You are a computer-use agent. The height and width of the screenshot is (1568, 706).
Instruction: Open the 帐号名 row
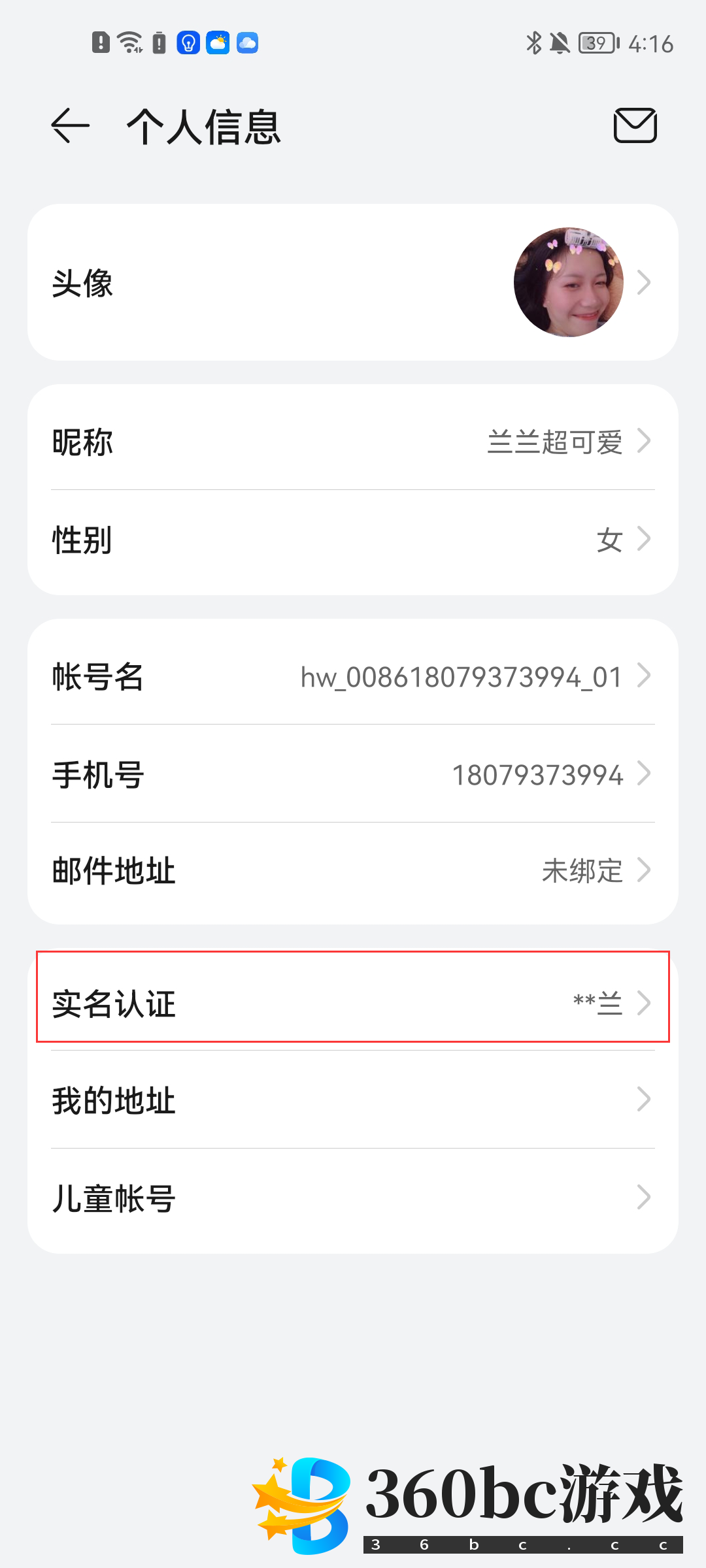353,677
